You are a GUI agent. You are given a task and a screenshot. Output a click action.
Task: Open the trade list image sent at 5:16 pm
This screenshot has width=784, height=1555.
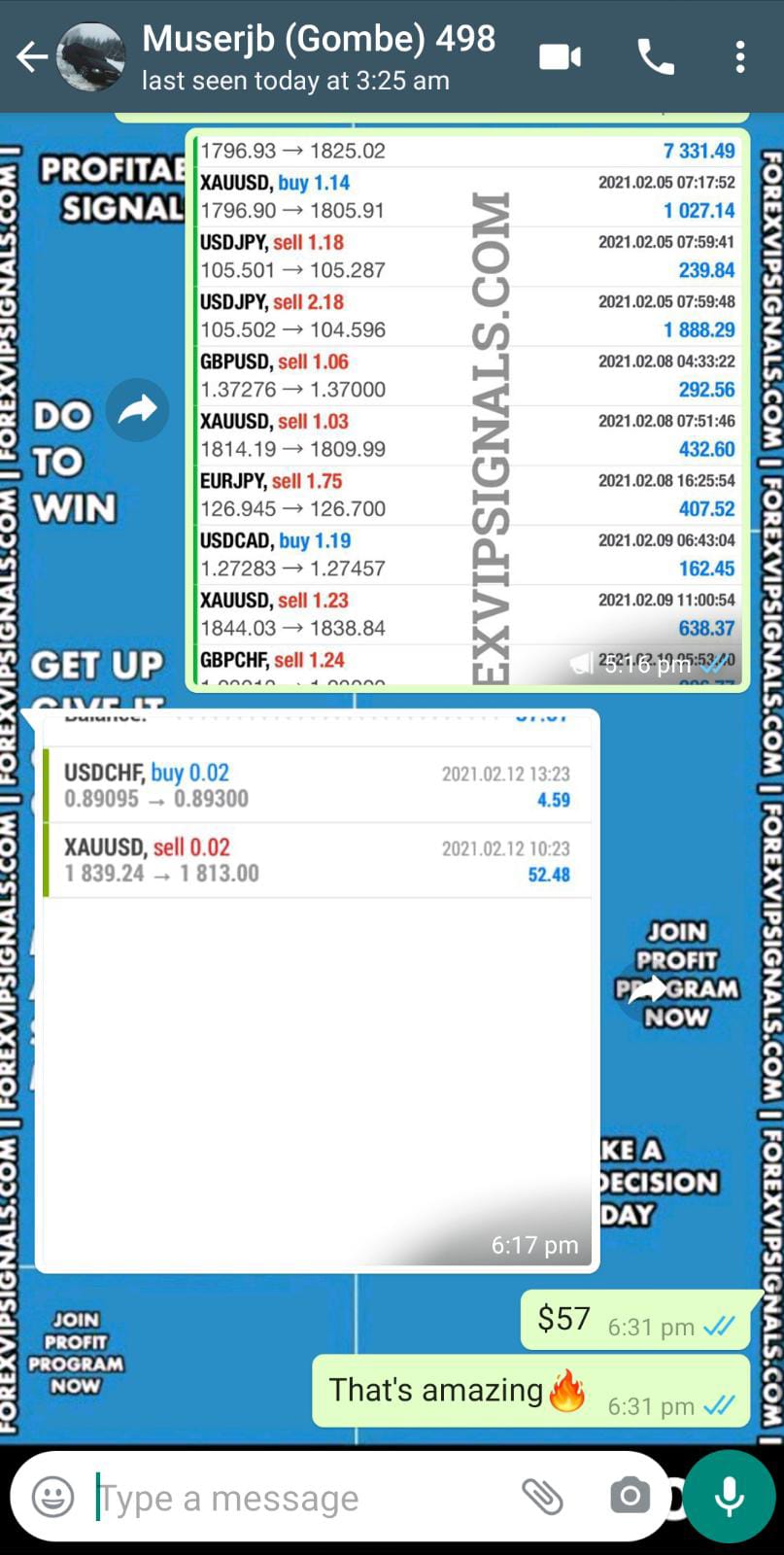(466, 410)
